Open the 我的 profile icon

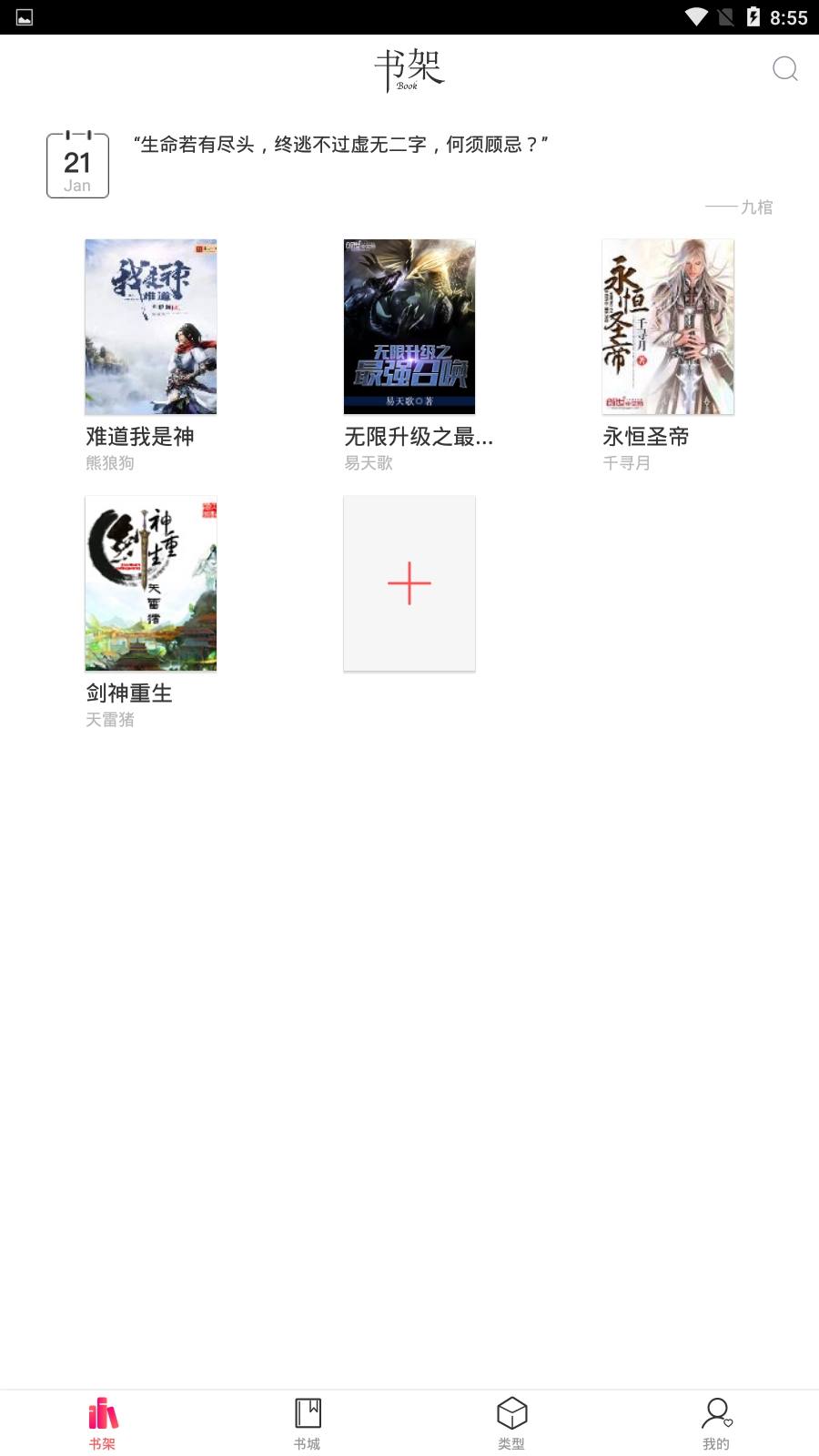(716, 1420)
